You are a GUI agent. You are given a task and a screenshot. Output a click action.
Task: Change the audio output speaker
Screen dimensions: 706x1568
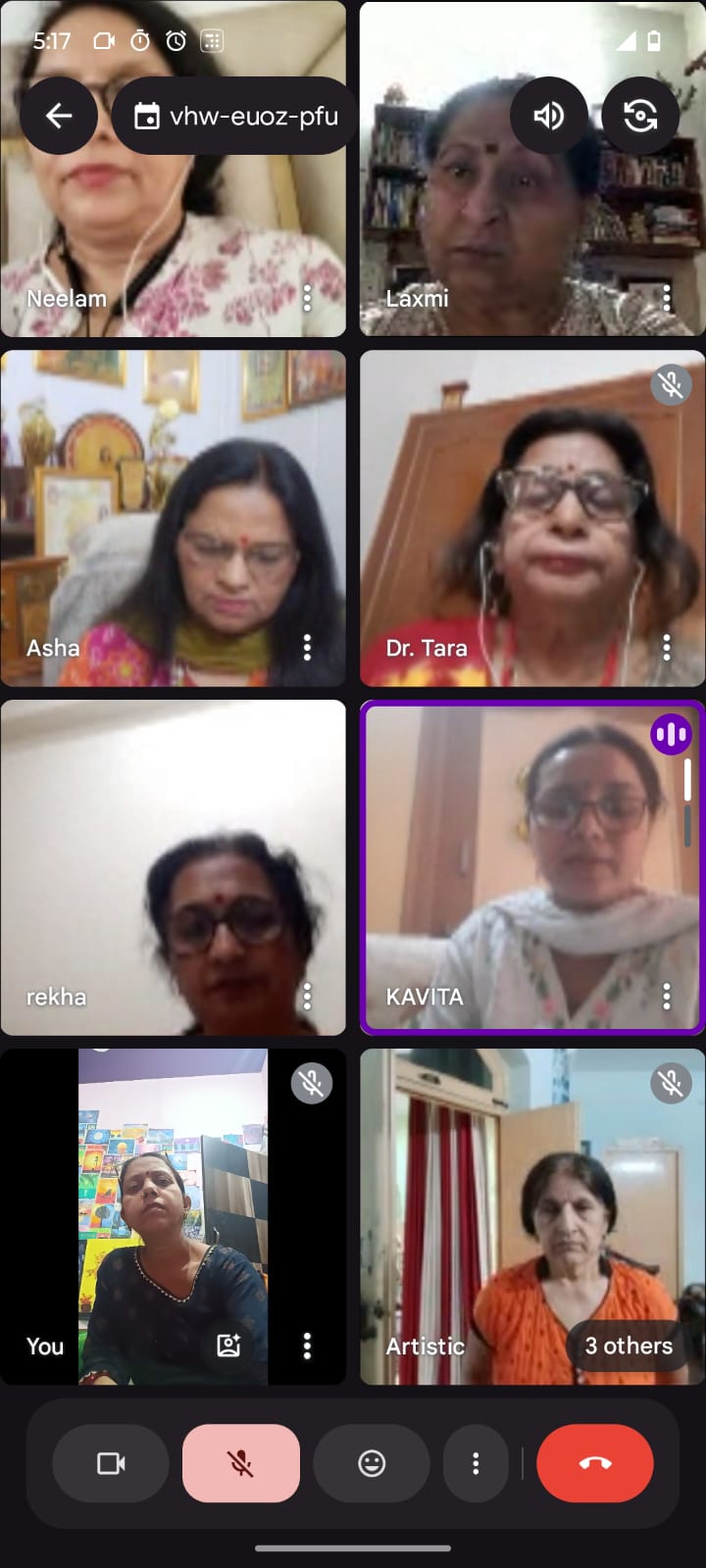548,116
